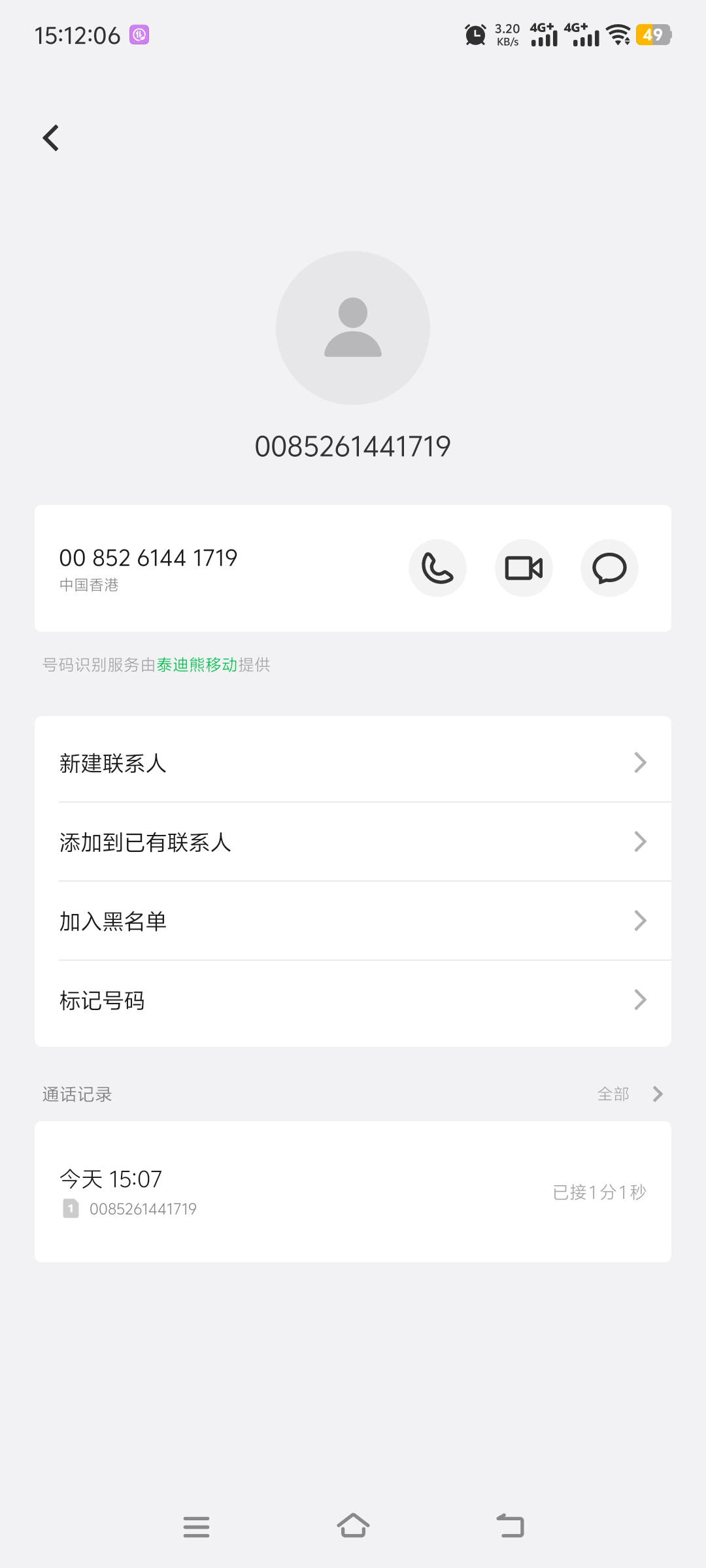
Task: Select 新建联系人 to create a contact
Action: [x=353, y=762]
